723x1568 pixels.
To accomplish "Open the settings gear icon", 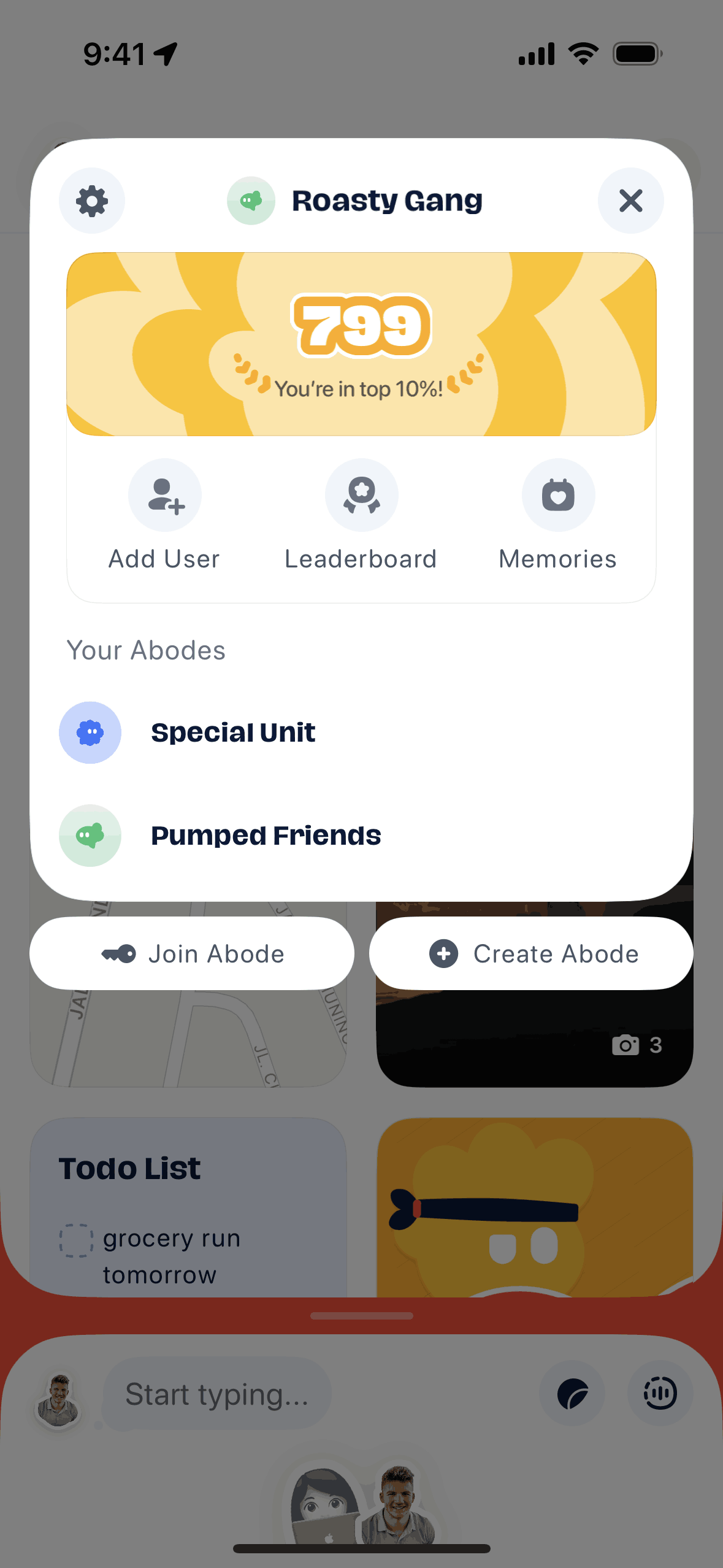I will (92, 201).
